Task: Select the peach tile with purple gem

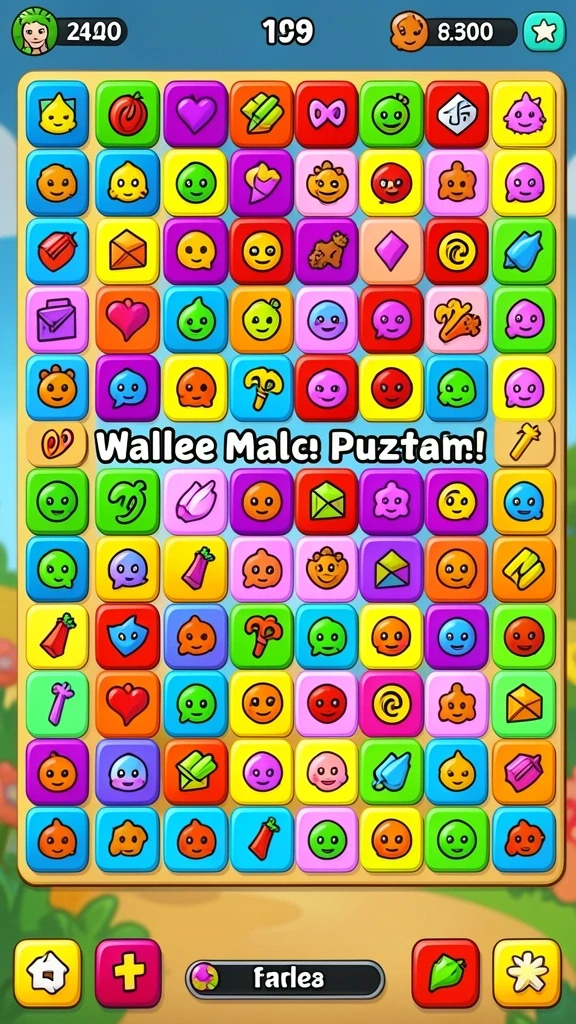Action: tap(391, 251)
